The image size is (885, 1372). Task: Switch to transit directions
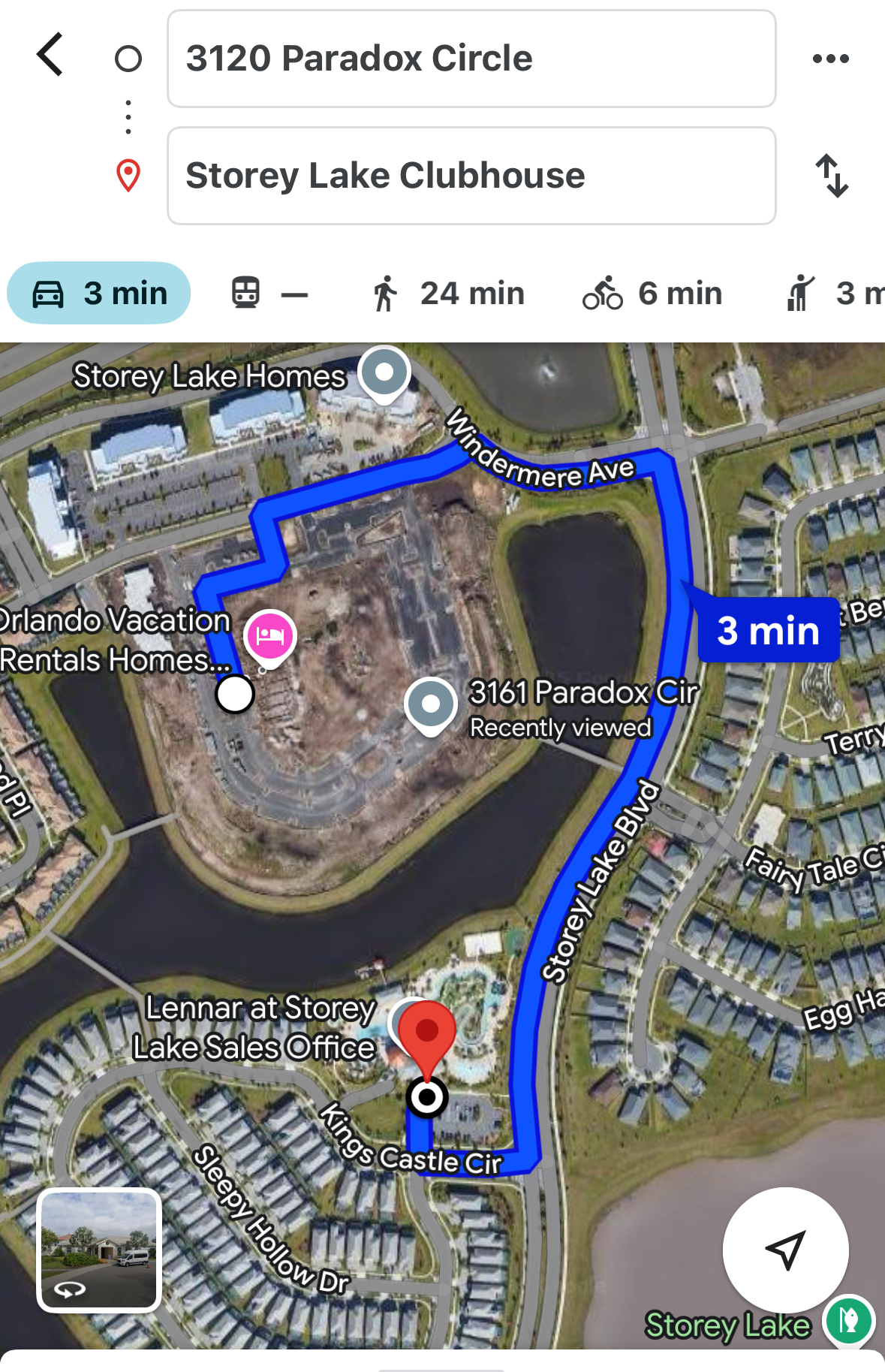coord(269,293)
